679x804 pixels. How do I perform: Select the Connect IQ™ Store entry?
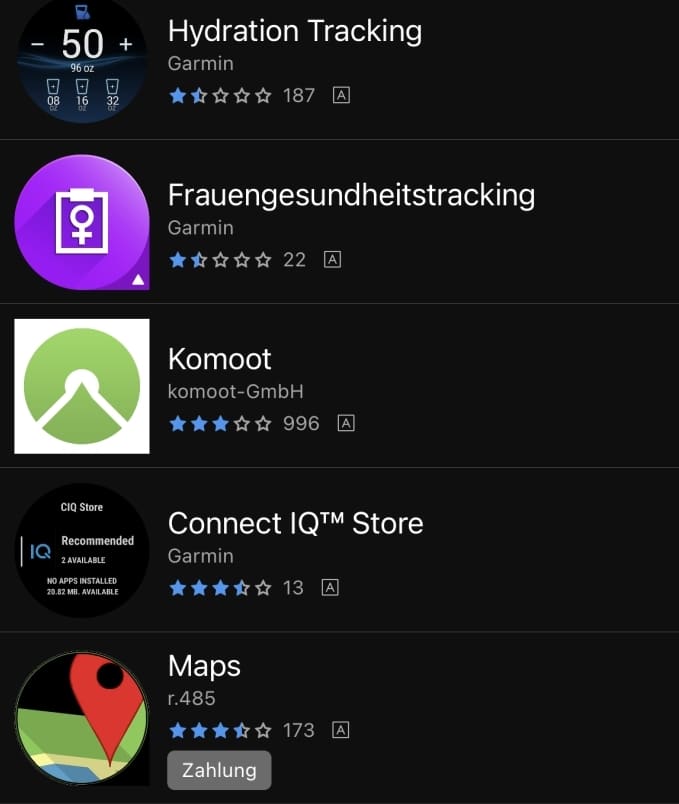pyautogui.click(x=295, y=523)
